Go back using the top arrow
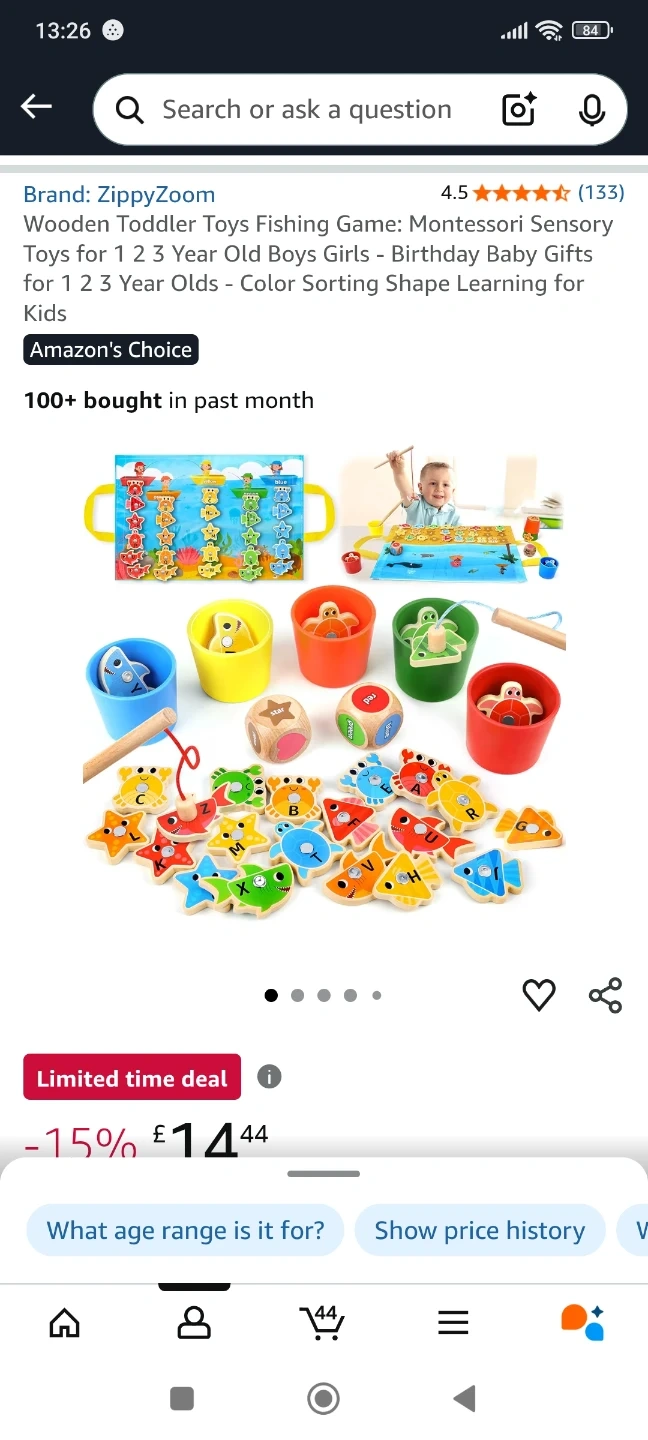The image size is (648, 1440). tap(36, 107)
